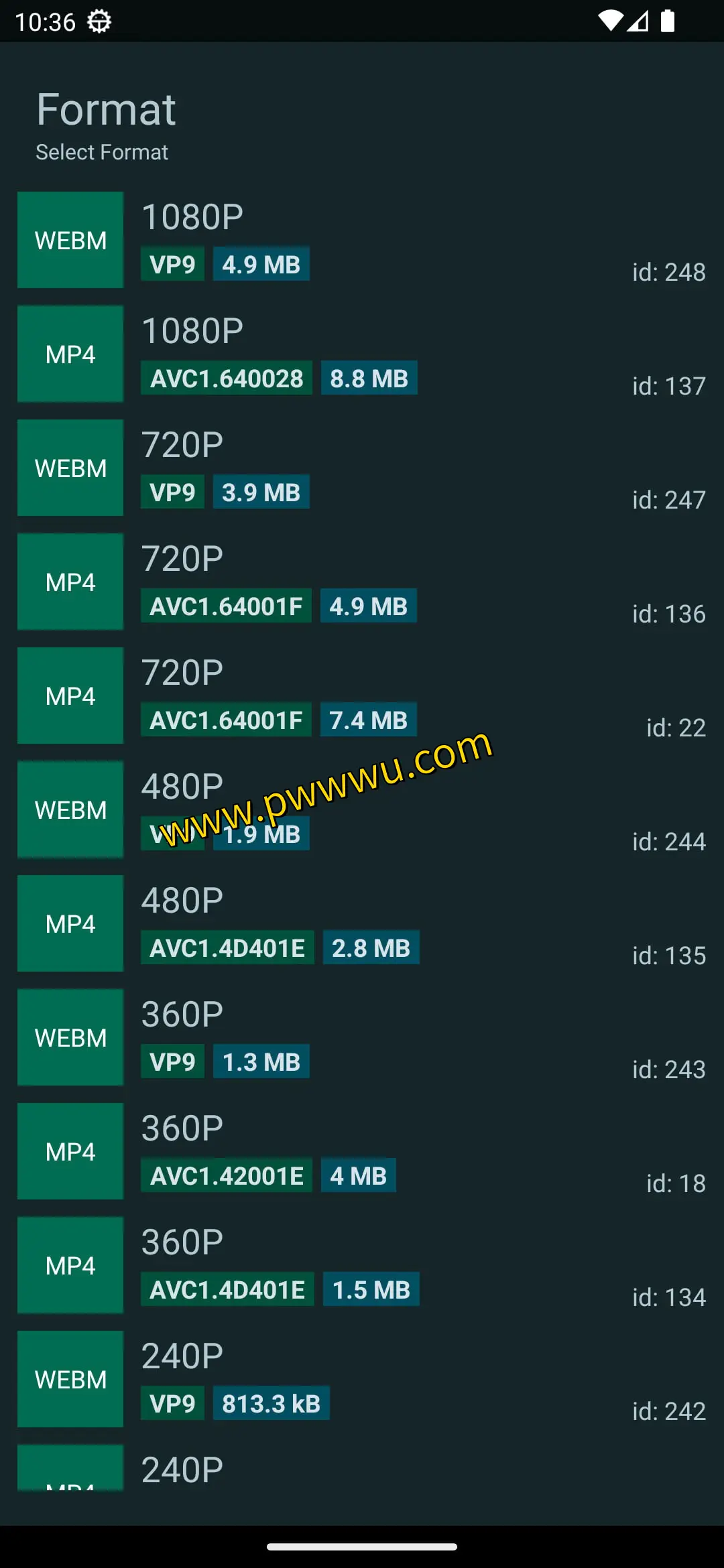
Task: Select the 1080P WEBM format id 248
Action: click(x=362, y=240)
